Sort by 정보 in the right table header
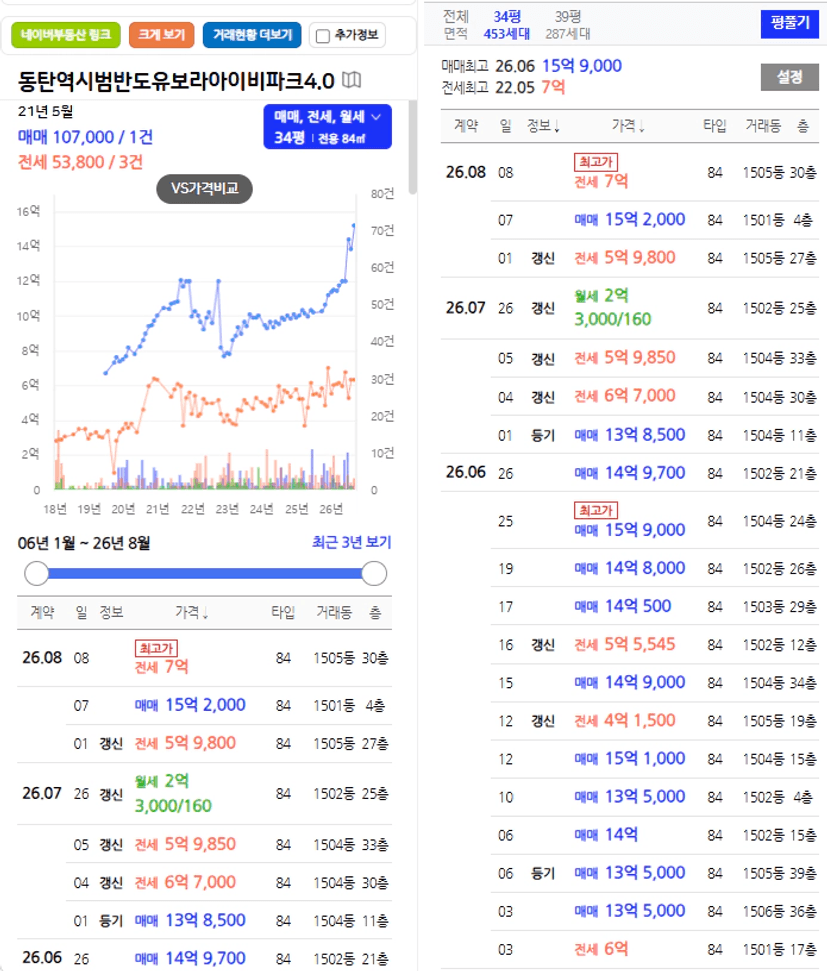 543,126
